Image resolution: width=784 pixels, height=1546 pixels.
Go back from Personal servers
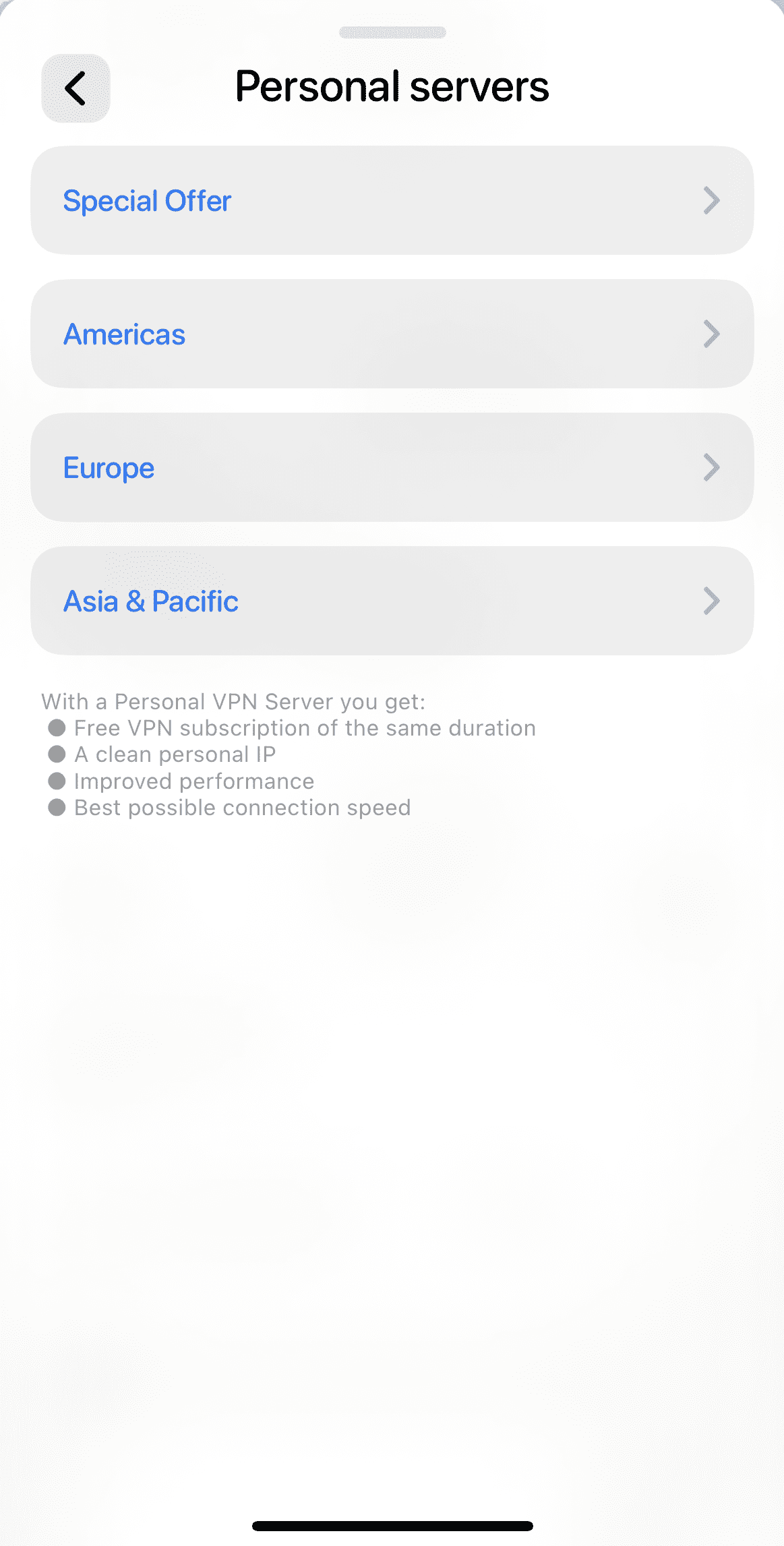click(76, 88)
